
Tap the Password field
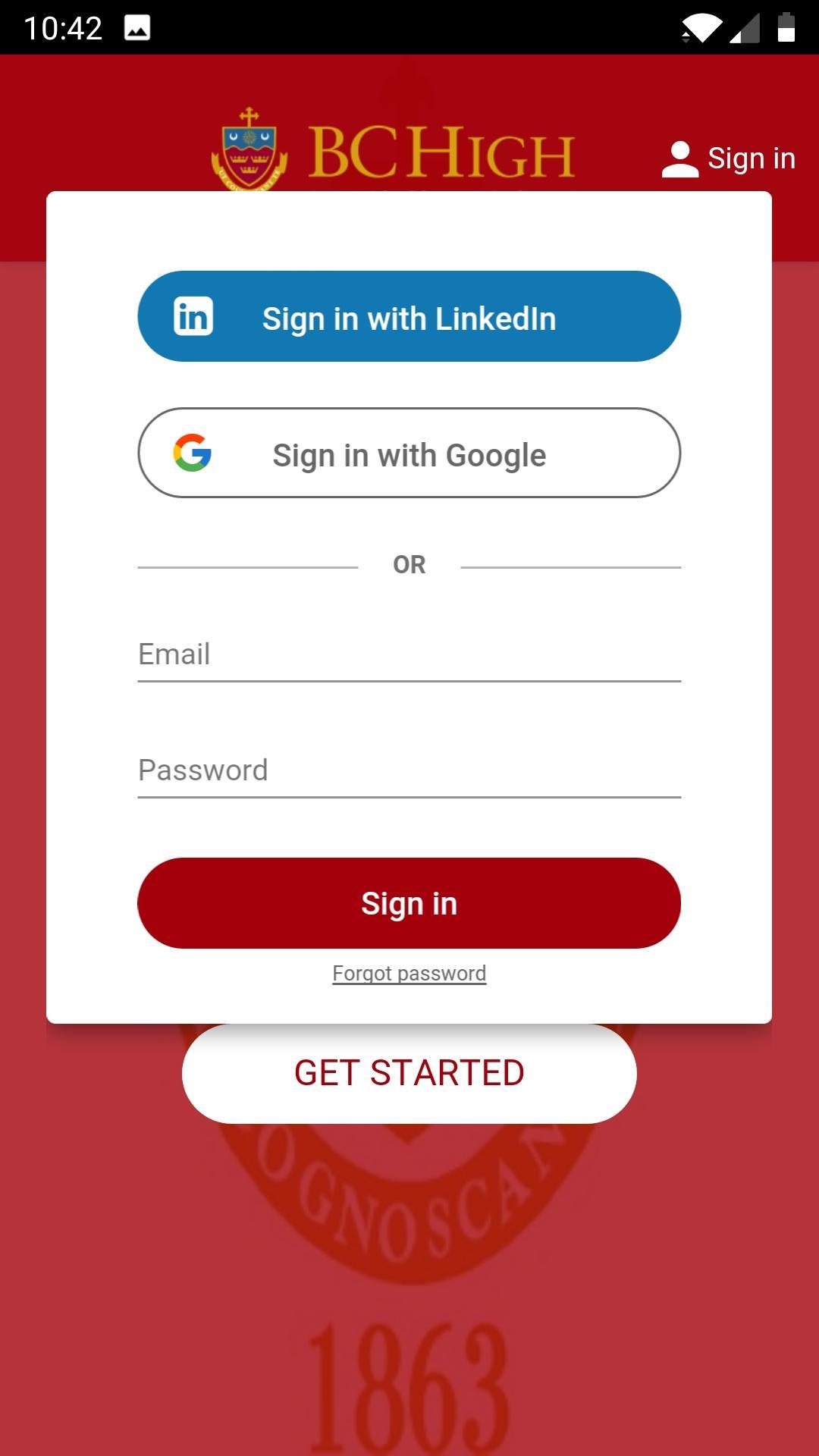(409, 770)
